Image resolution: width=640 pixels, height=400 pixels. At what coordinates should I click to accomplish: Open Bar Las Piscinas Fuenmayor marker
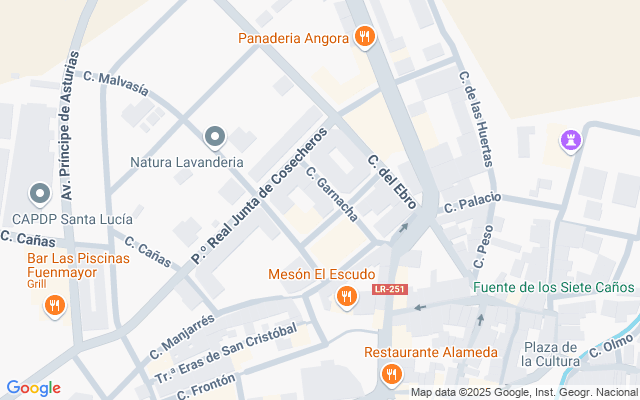point(54,306)
